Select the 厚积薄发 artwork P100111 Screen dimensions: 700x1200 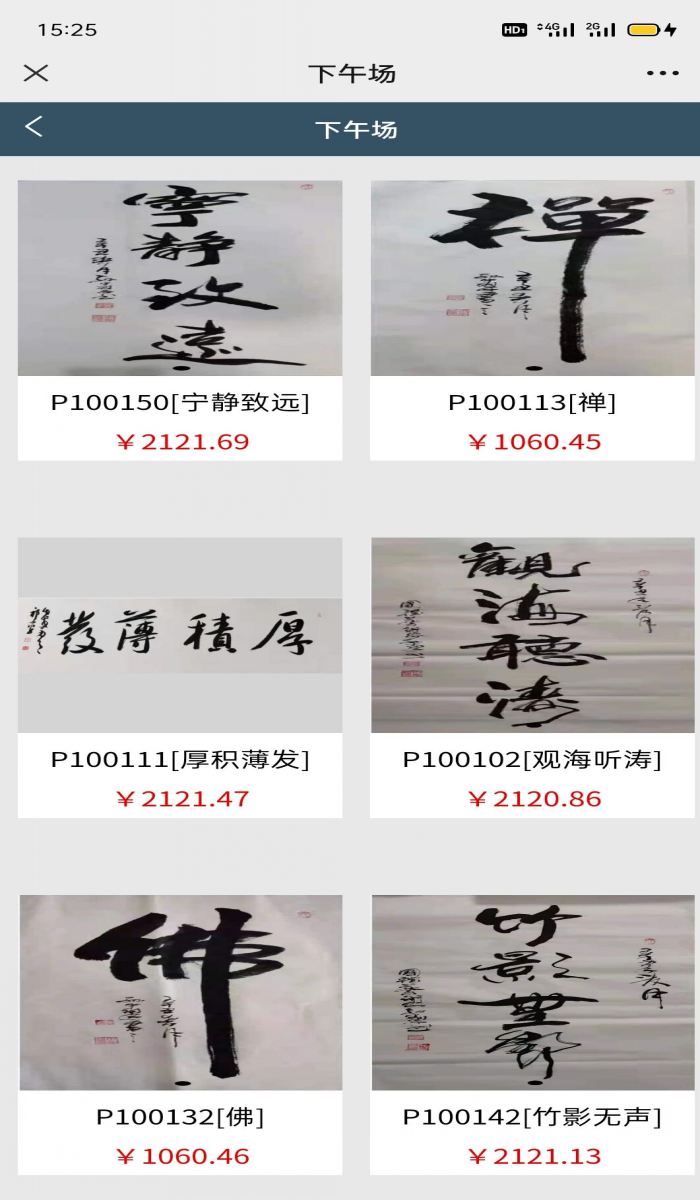(180, 636)
